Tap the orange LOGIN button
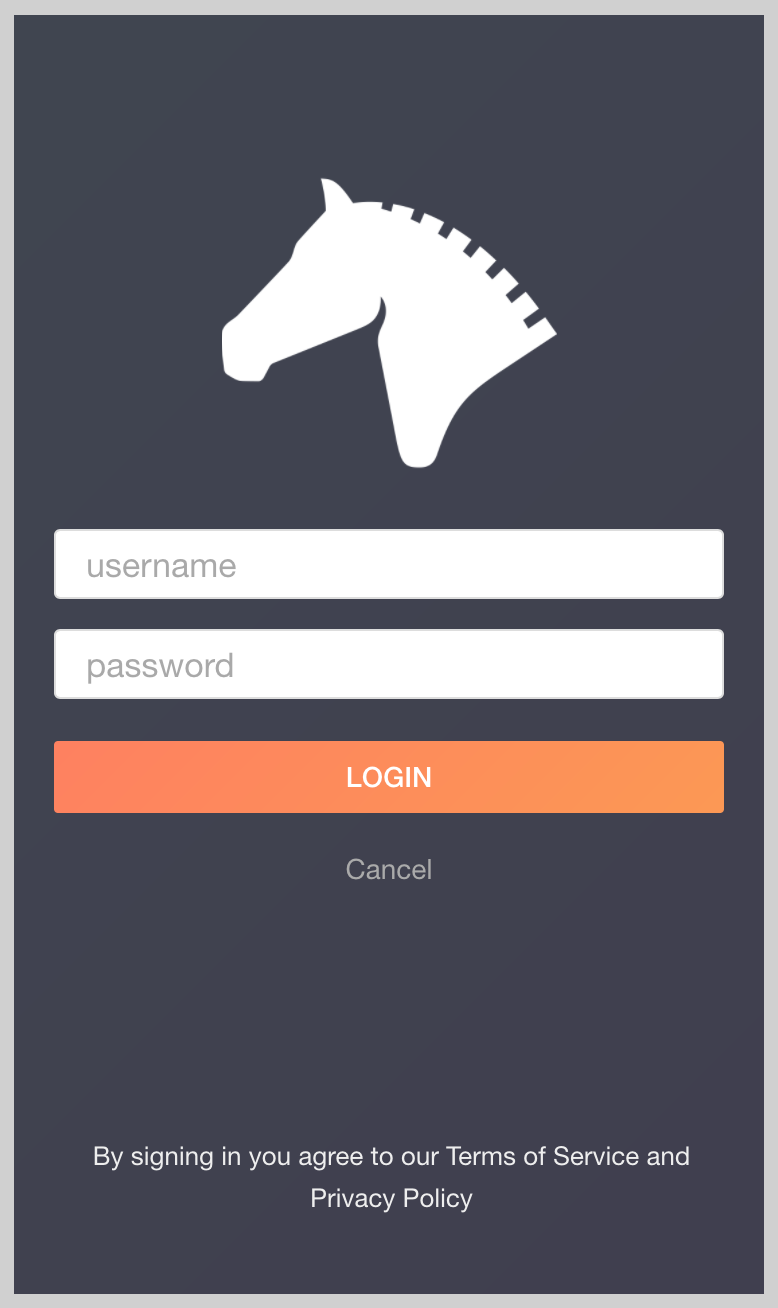Image resolution: width=778 pixels, height=1308 pixels. [389, 777]
